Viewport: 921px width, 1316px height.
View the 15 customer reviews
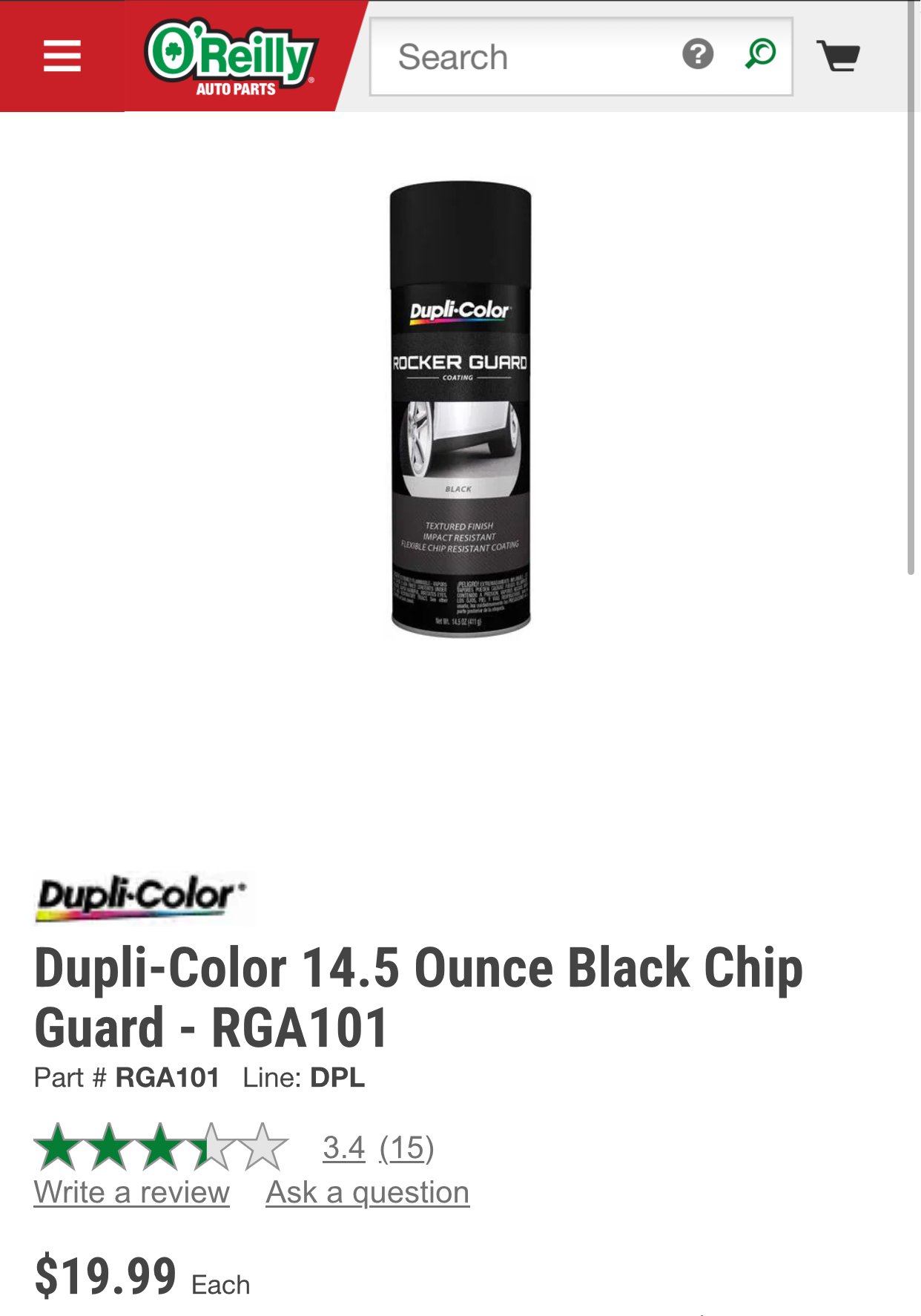(406, 1148)
